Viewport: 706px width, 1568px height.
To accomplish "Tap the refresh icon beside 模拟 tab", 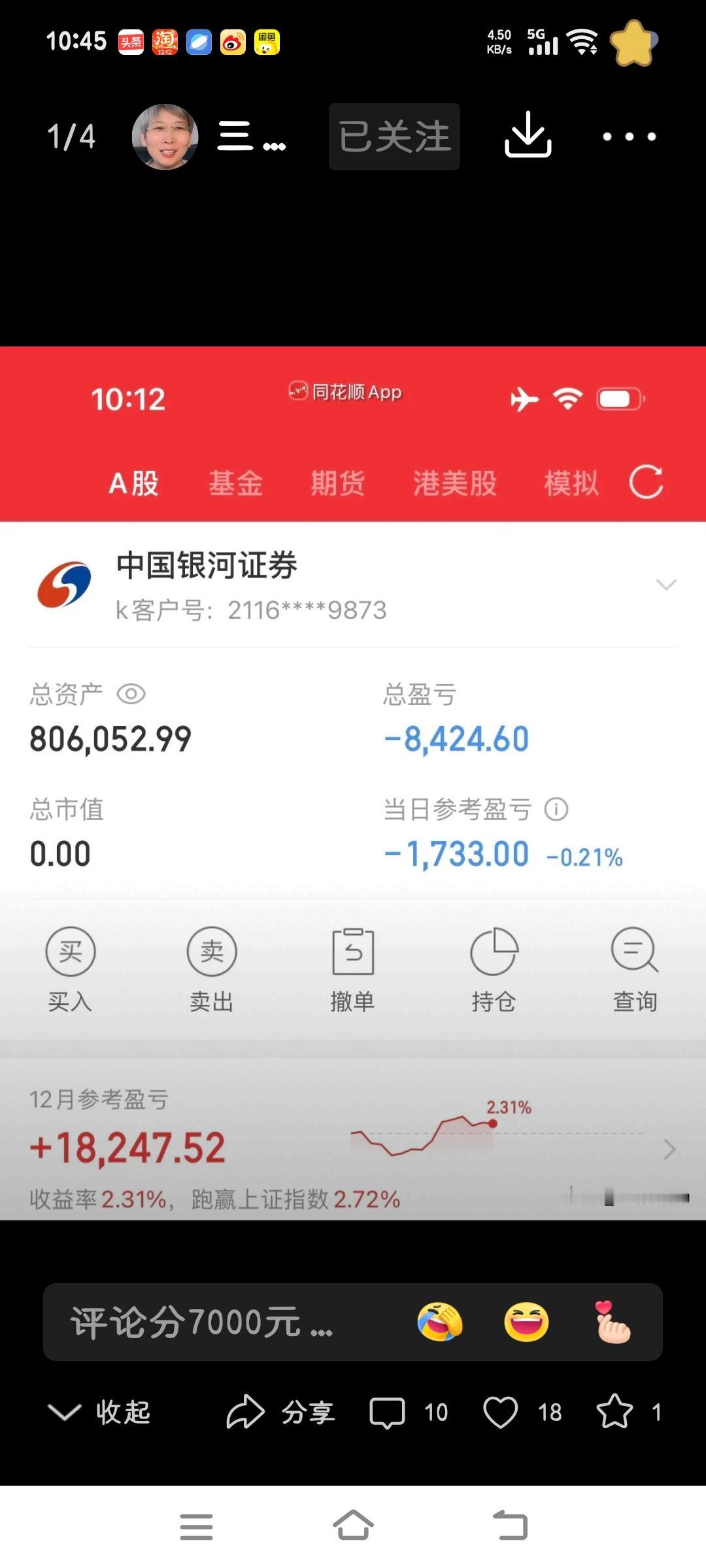I will click(647, 482).
